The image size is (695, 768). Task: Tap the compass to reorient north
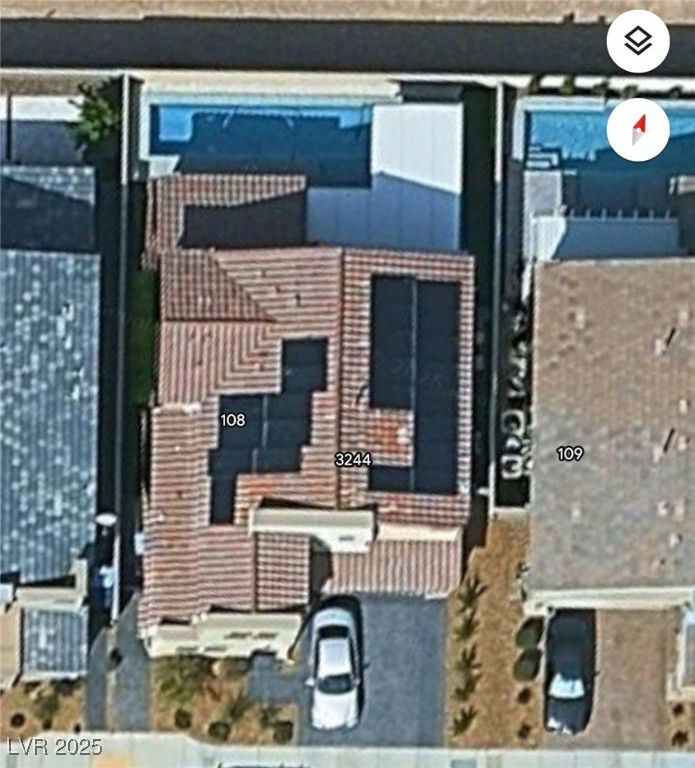tap(638, 130)
